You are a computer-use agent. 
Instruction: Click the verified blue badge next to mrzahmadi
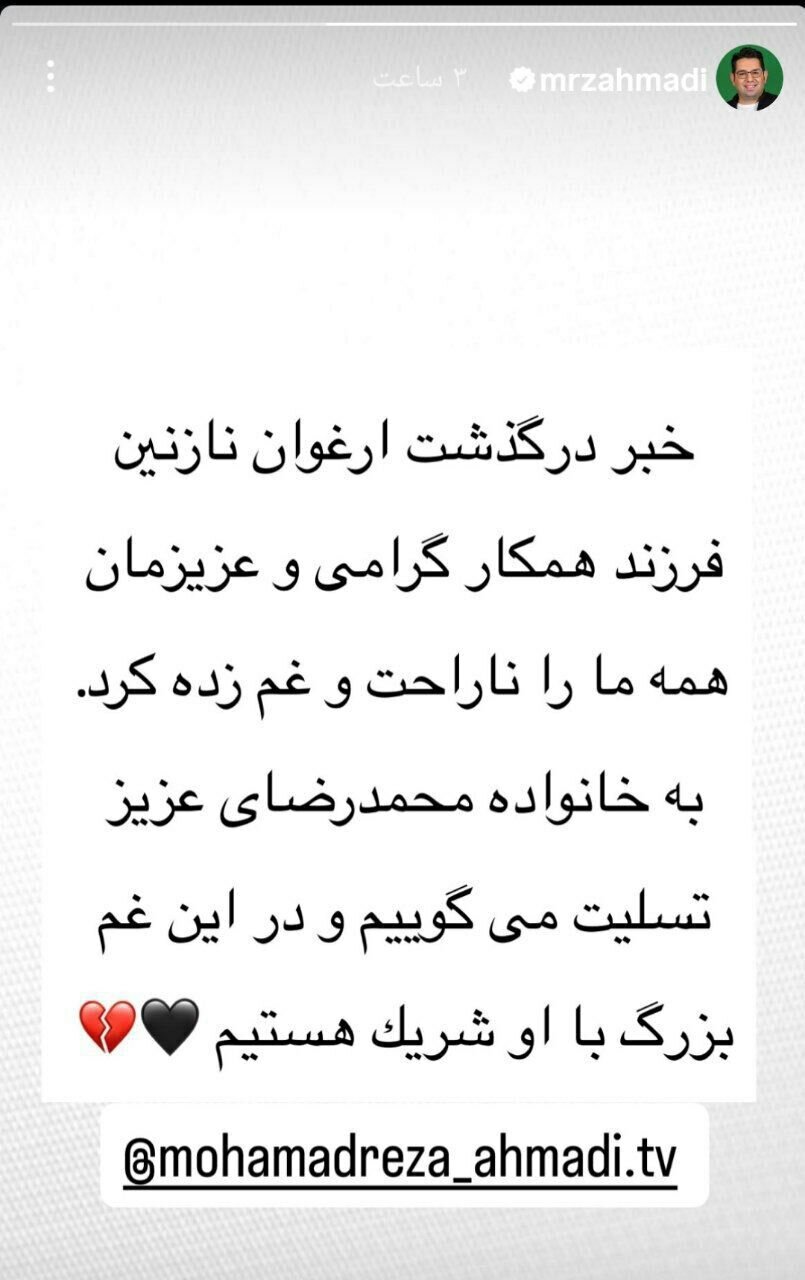(x=523, y=78)
